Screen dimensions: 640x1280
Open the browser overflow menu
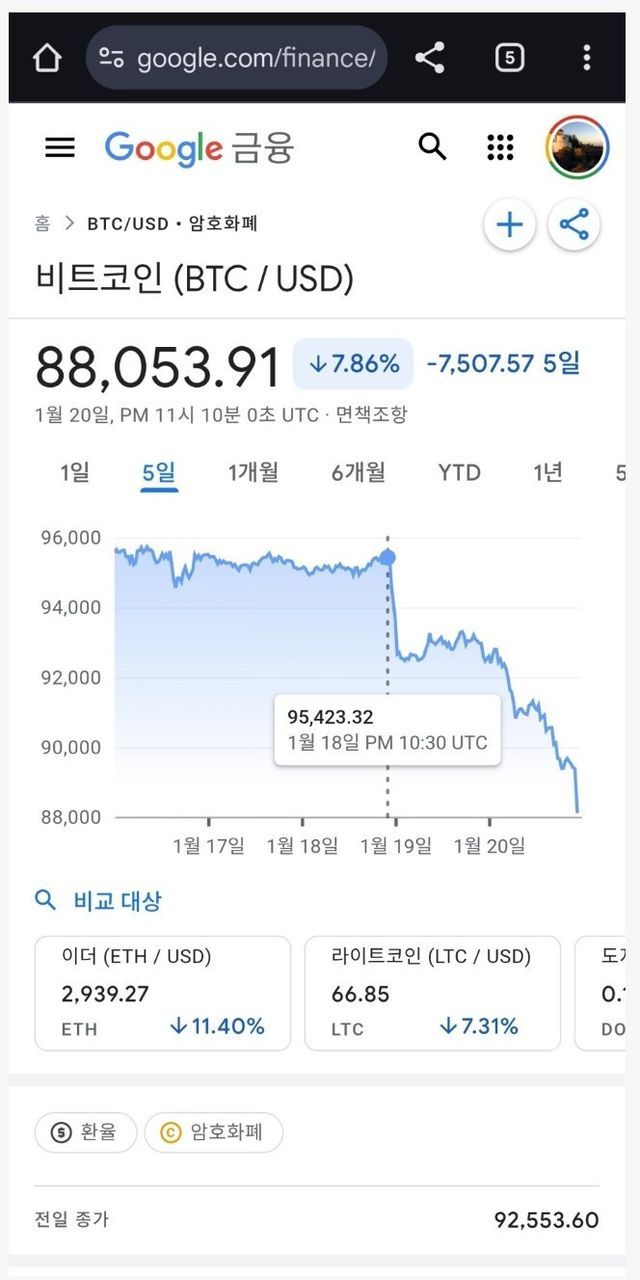(587, 58)
